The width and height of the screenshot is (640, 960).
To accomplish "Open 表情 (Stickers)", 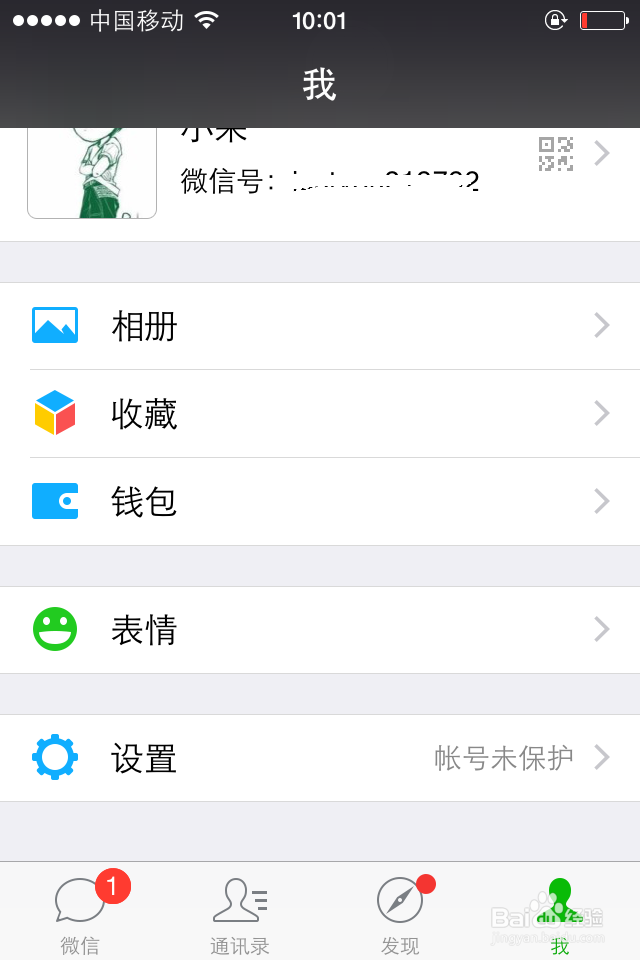I will point(320,630).
